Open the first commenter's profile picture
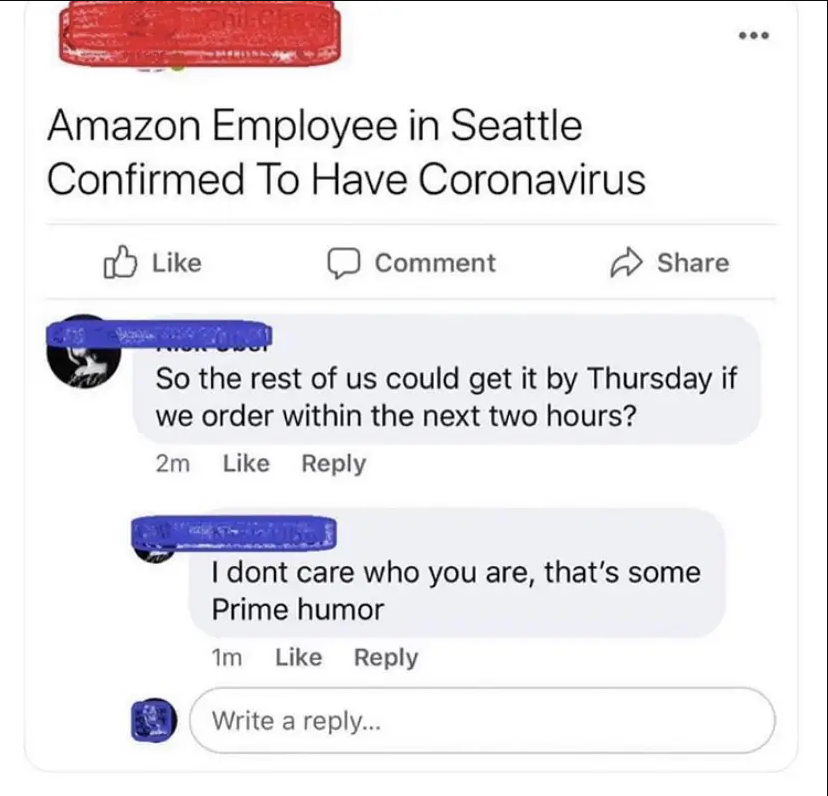 [84, 352]
